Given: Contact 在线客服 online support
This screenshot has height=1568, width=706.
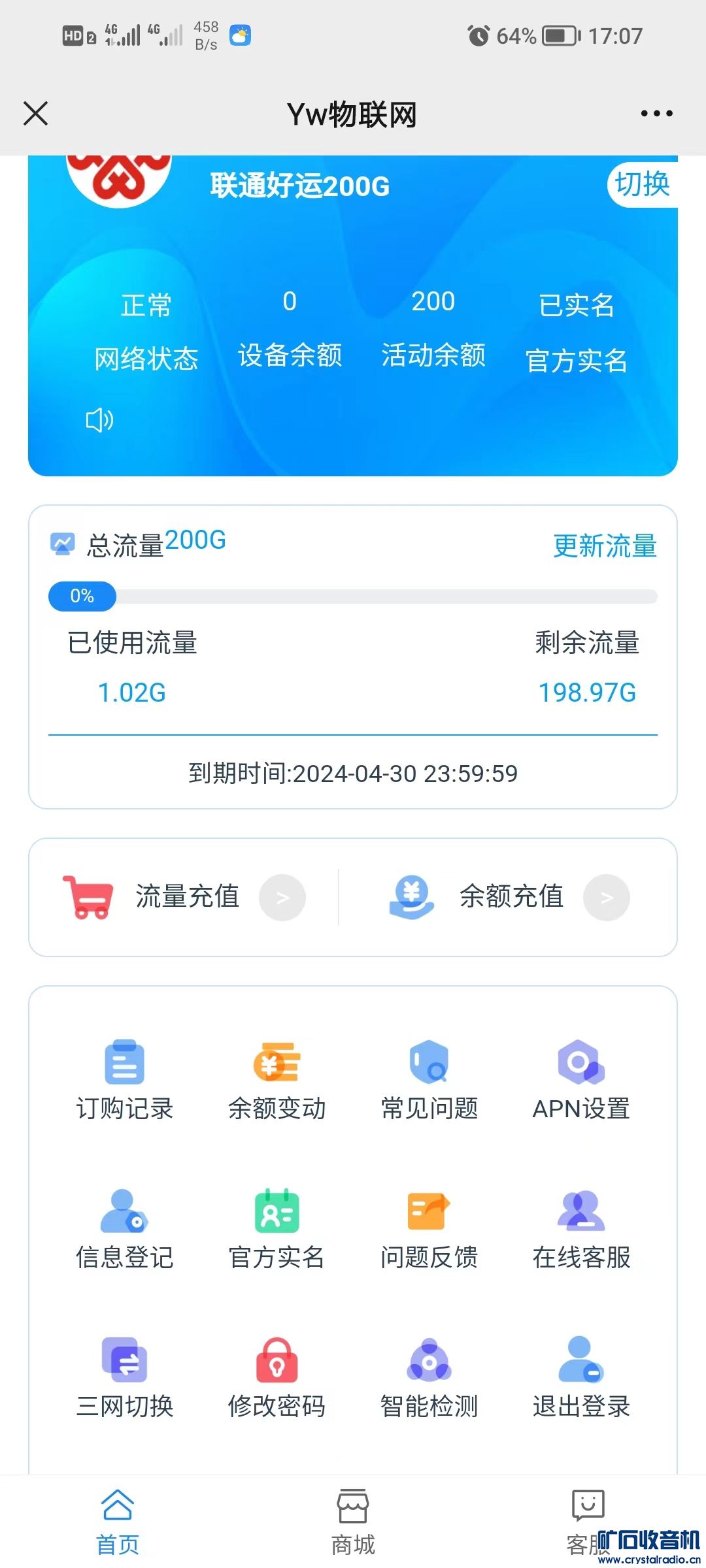Looking at the screenshot, I should [x=581, y=1230].
